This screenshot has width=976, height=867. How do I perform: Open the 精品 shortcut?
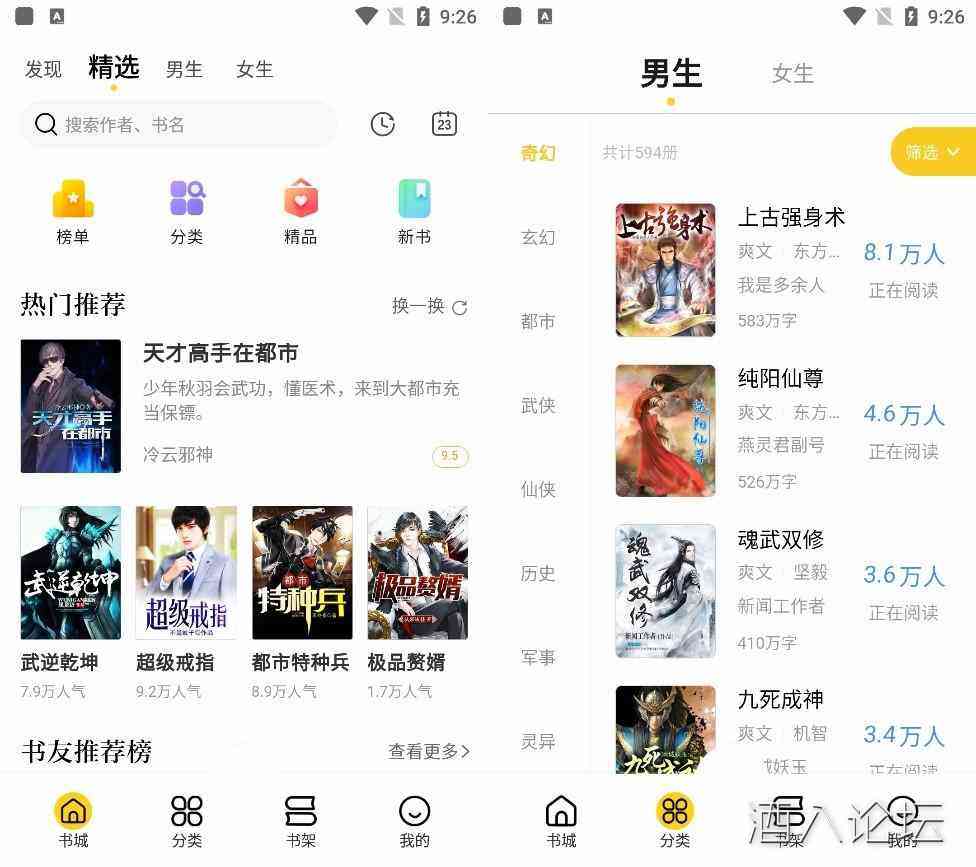click(x=300, y=211)
